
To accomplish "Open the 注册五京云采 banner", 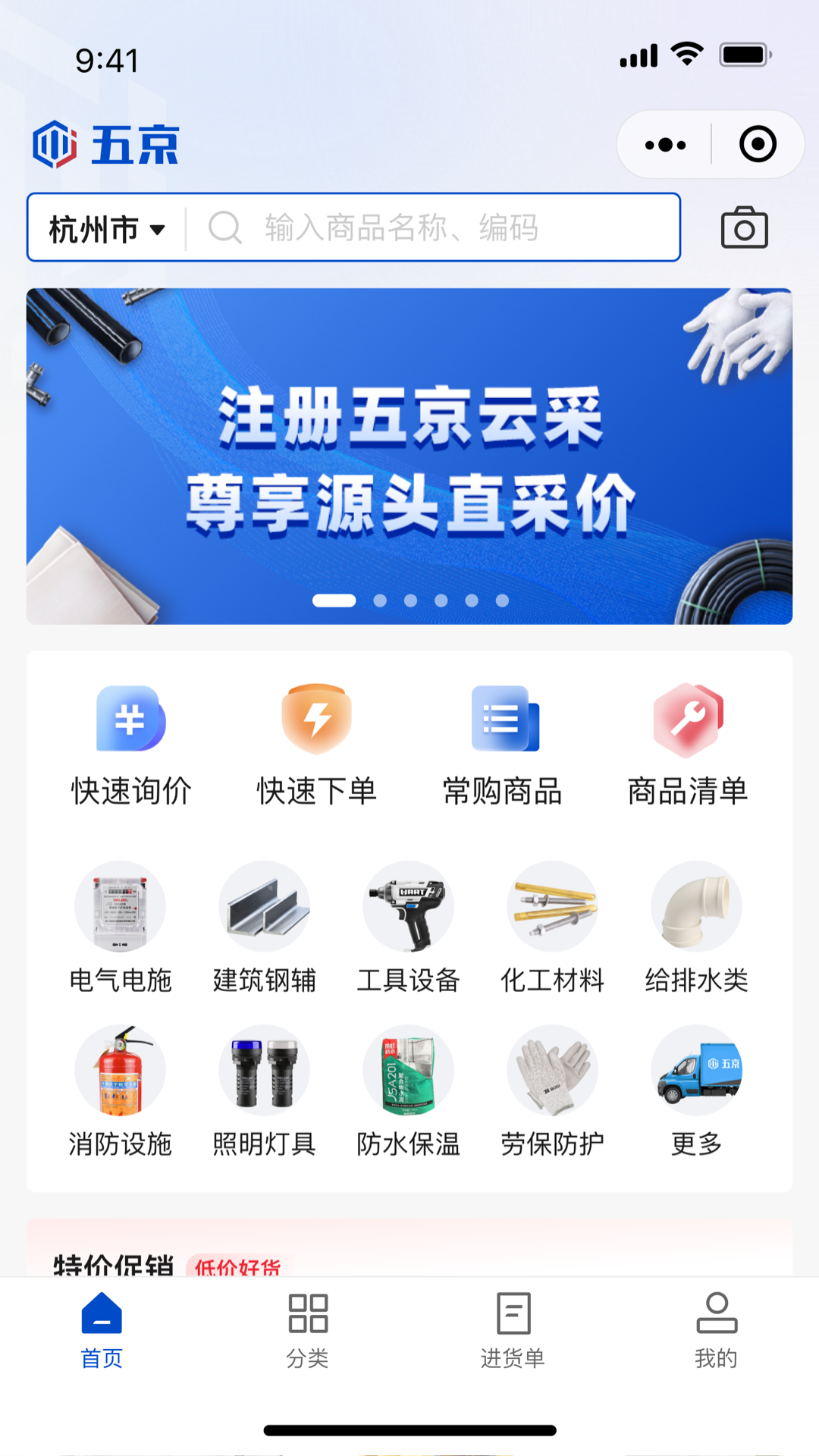I will click(409, 456).
